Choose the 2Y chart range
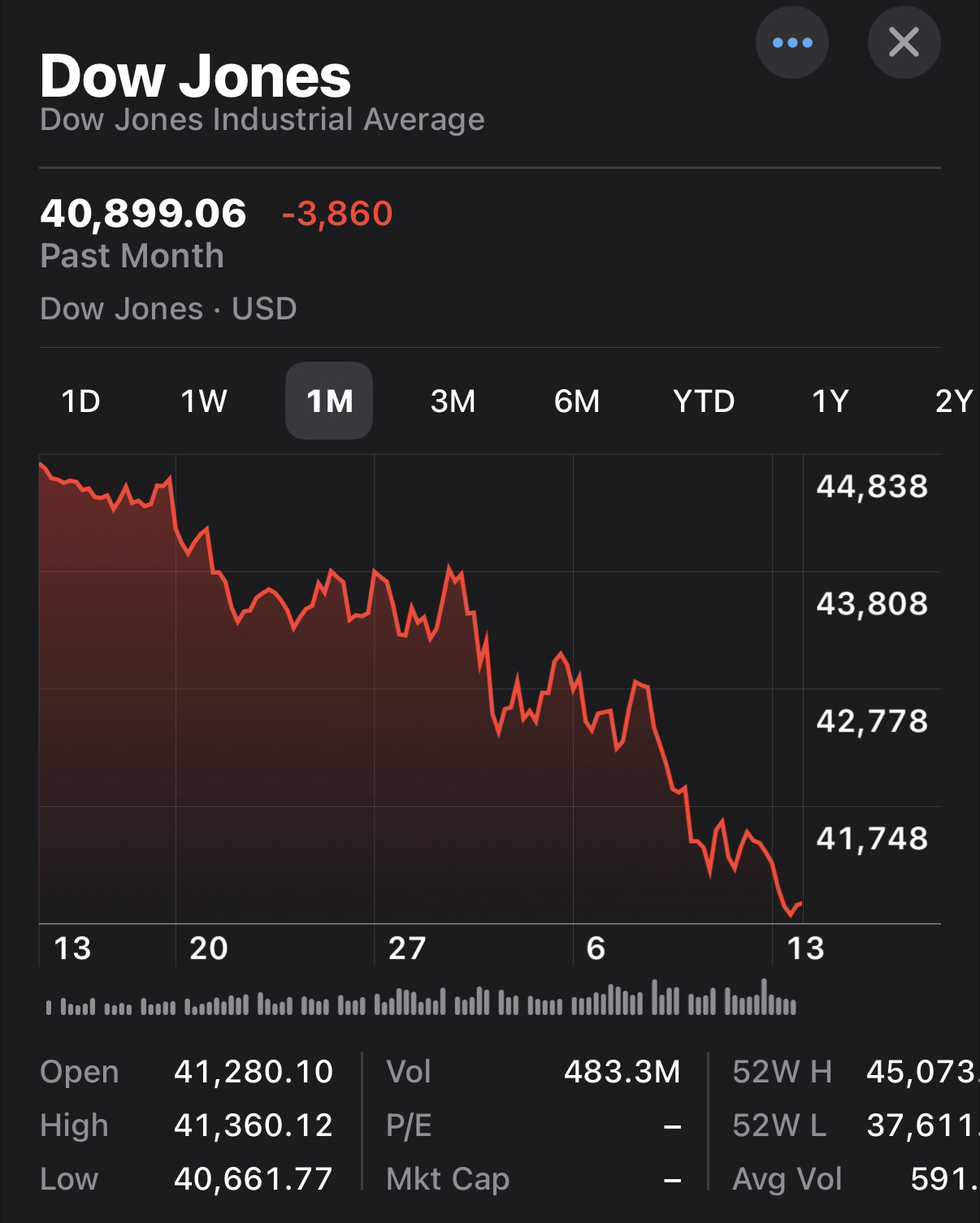 tap(953, 401)
